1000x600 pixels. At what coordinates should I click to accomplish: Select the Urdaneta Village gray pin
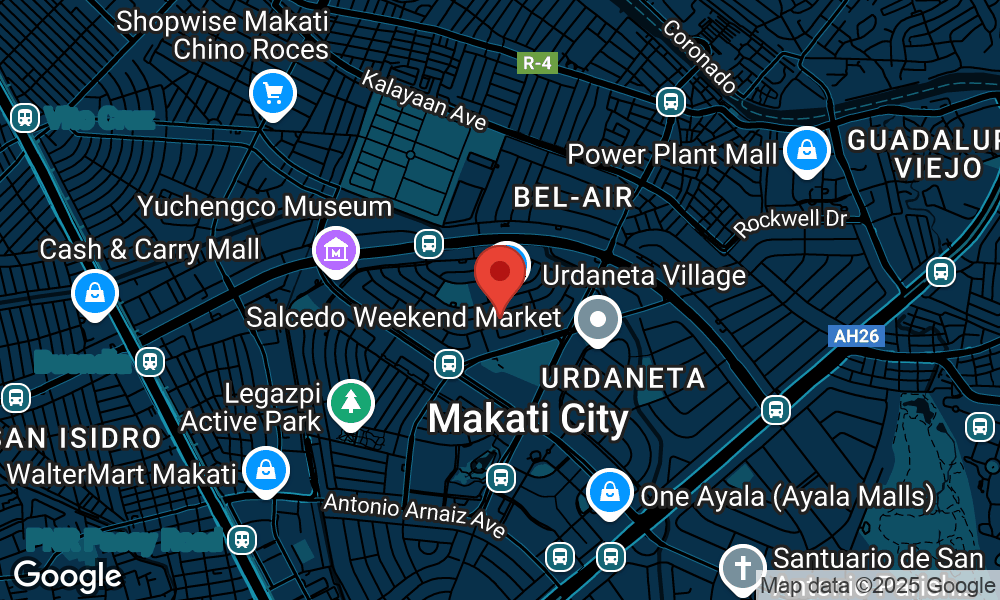click(598, 321)
